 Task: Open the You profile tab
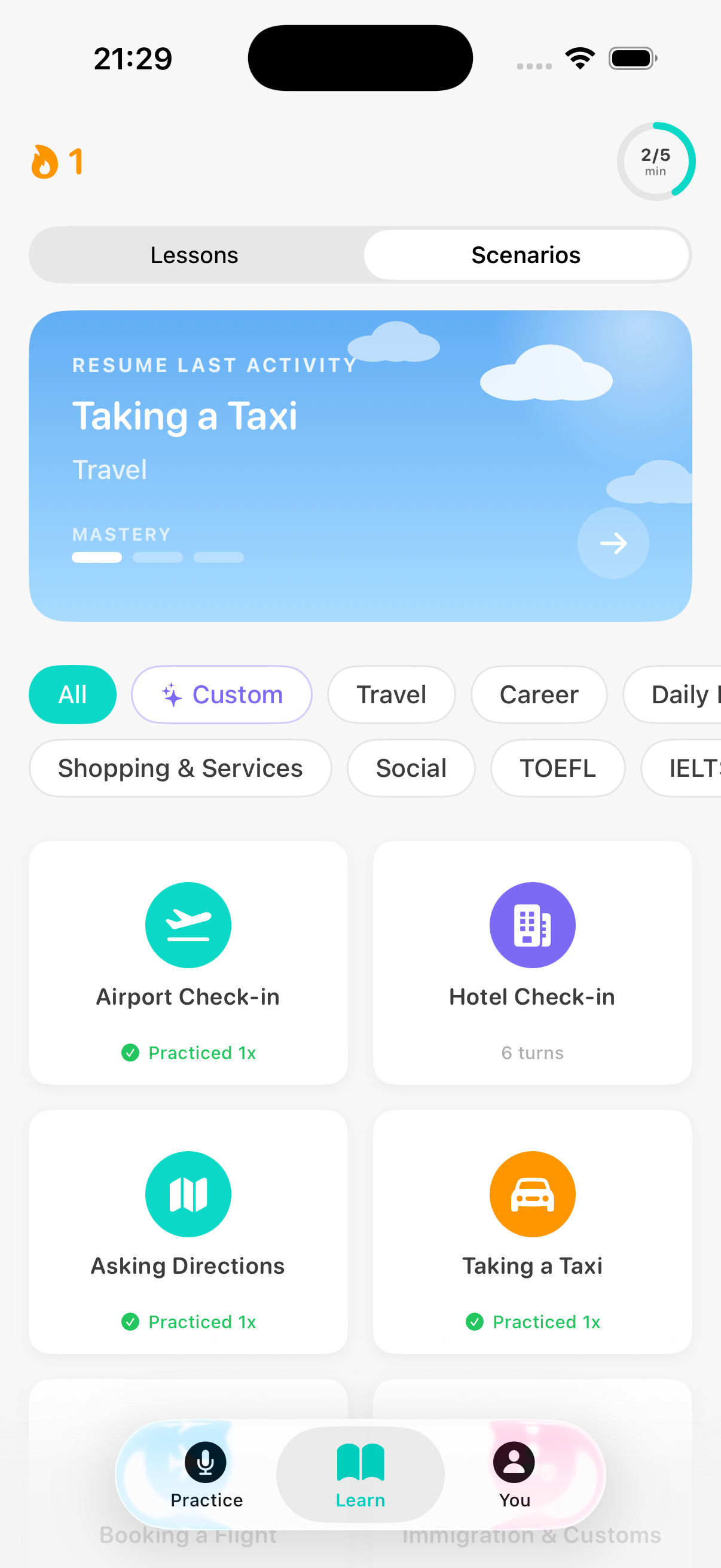coord(514,1474)
